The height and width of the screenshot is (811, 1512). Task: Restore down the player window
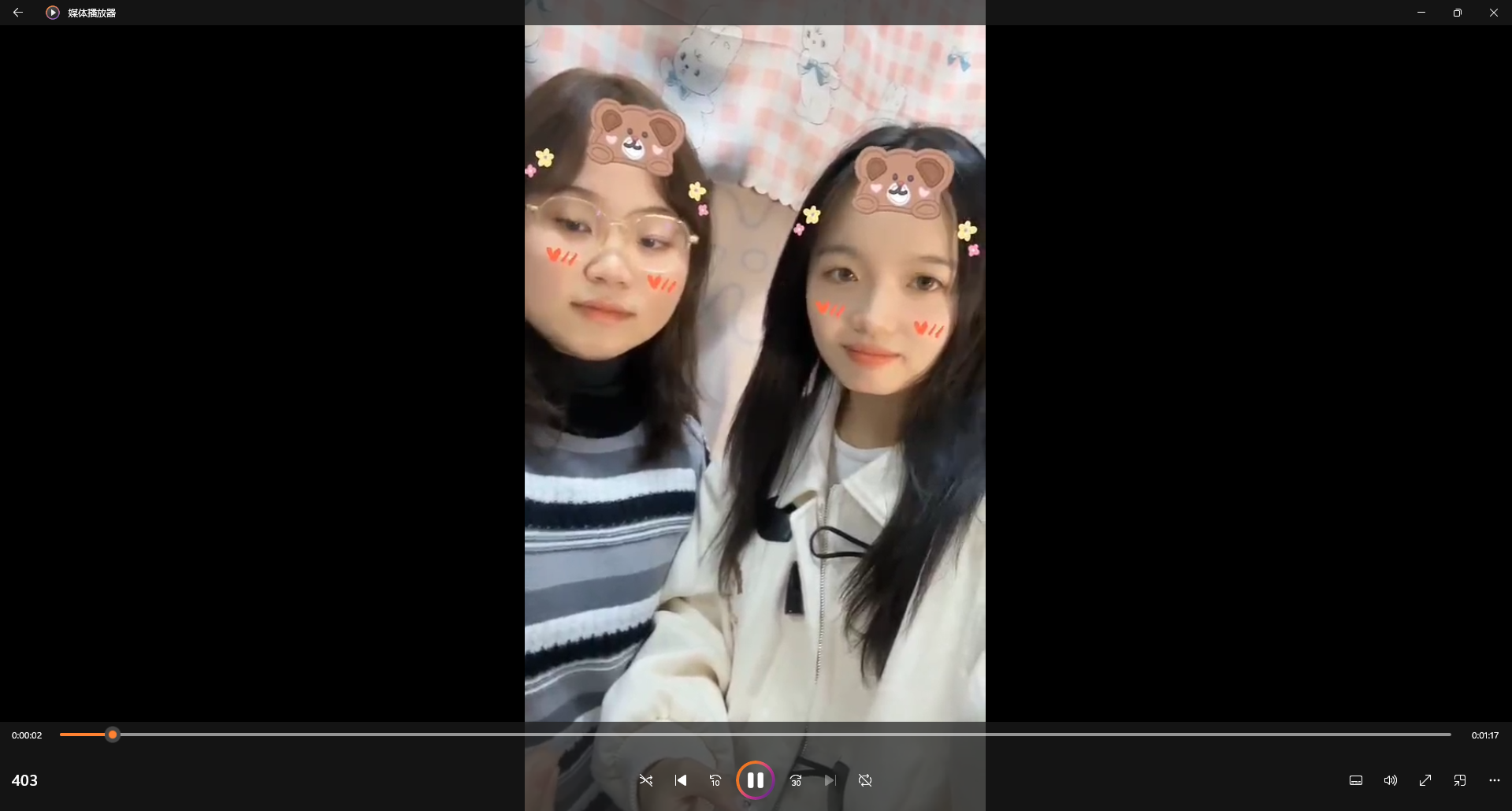[1458, 13]
